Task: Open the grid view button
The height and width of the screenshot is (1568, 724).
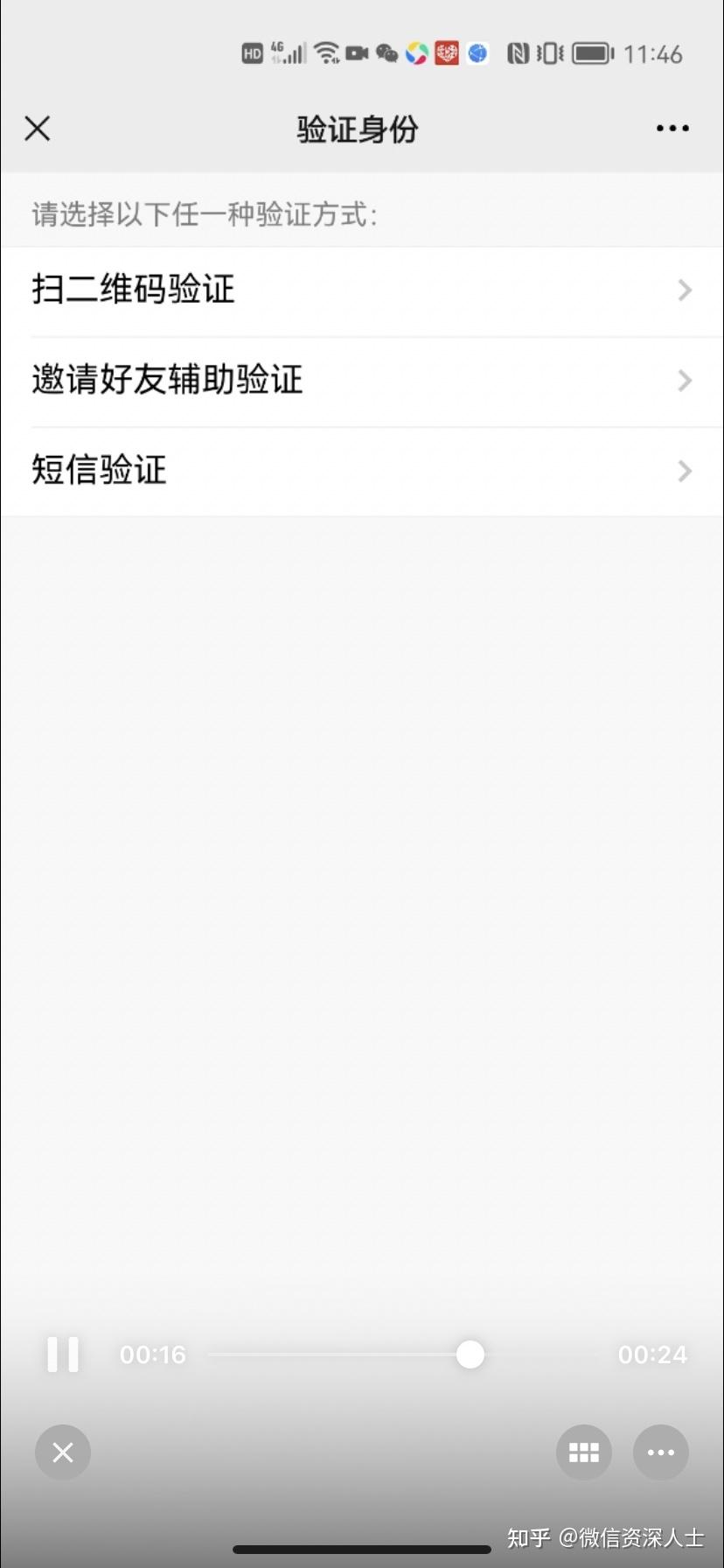Action: click(x=584, y=1452)
